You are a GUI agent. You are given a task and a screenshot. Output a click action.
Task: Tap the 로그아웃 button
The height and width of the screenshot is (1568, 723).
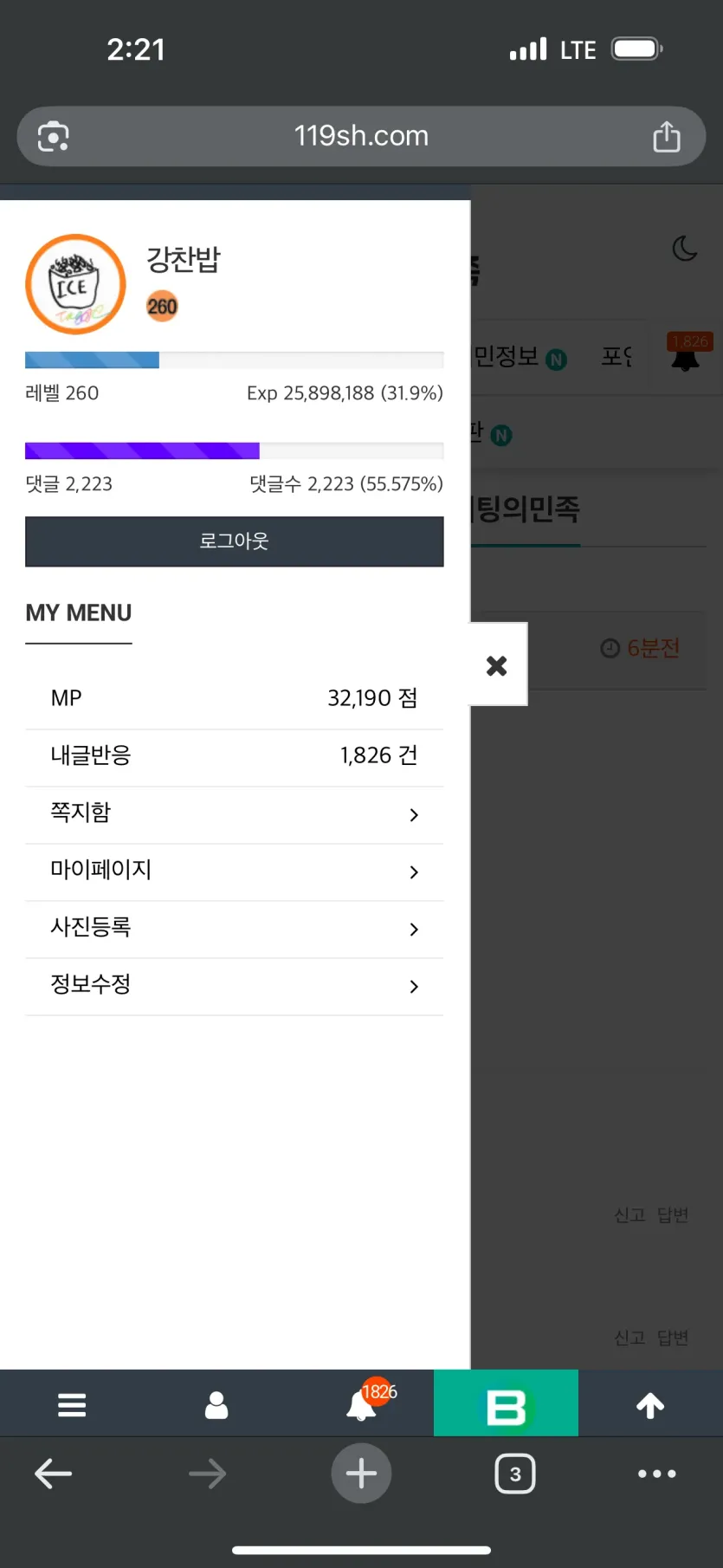(234, 541)
